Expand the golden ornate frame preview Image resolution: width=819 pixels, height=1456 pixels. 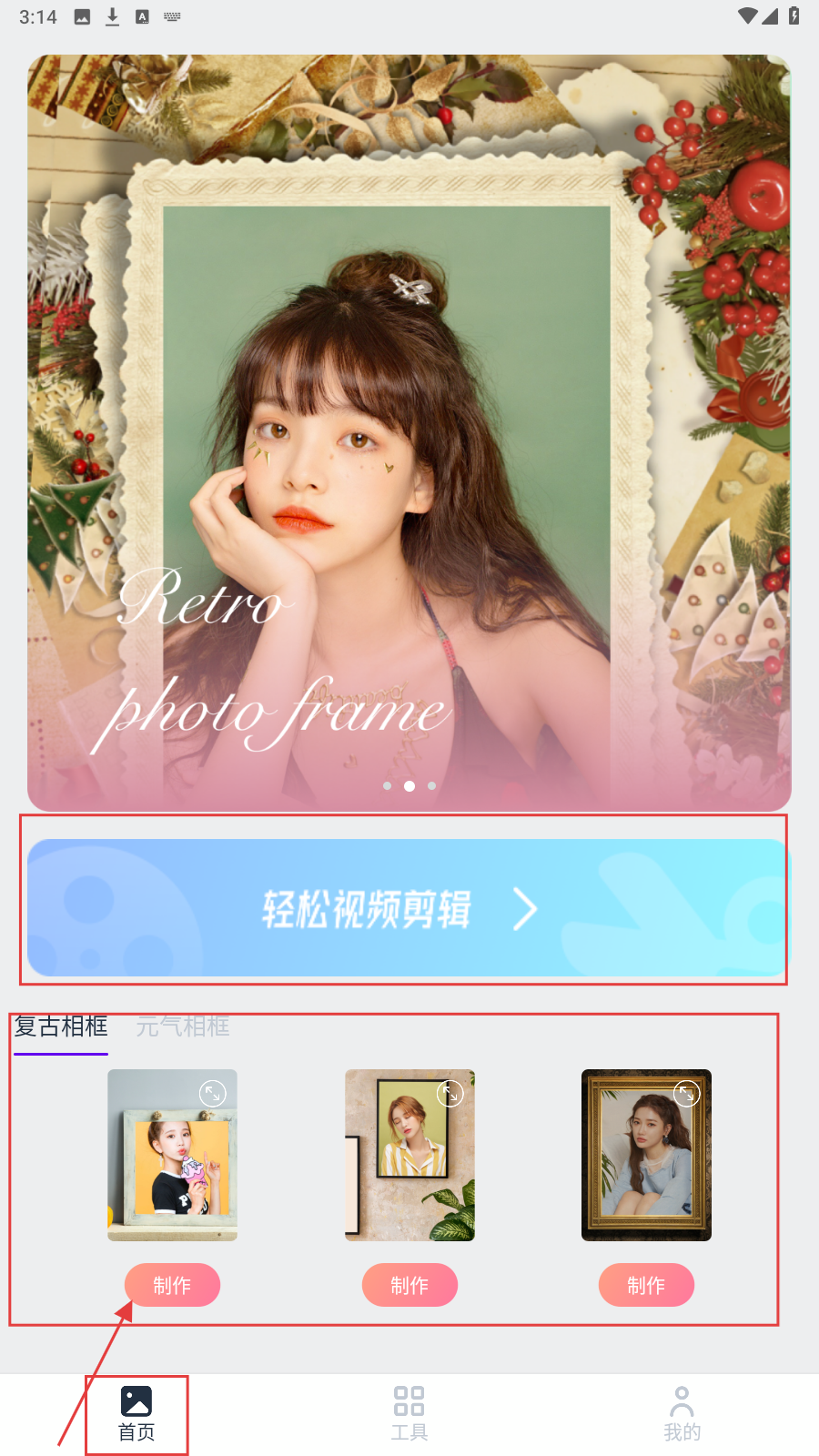tap(686, 1093)
